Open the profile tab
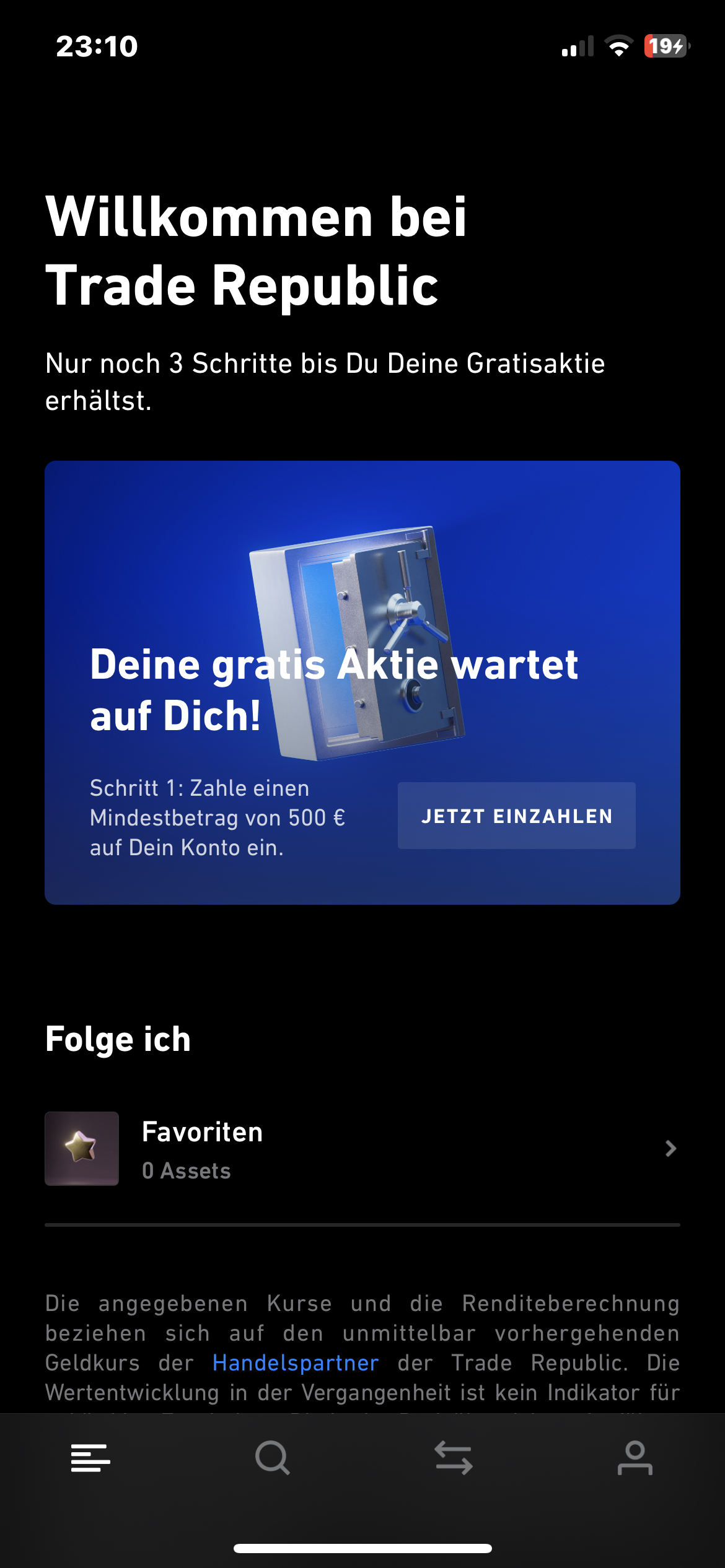 pos(635,1458)
